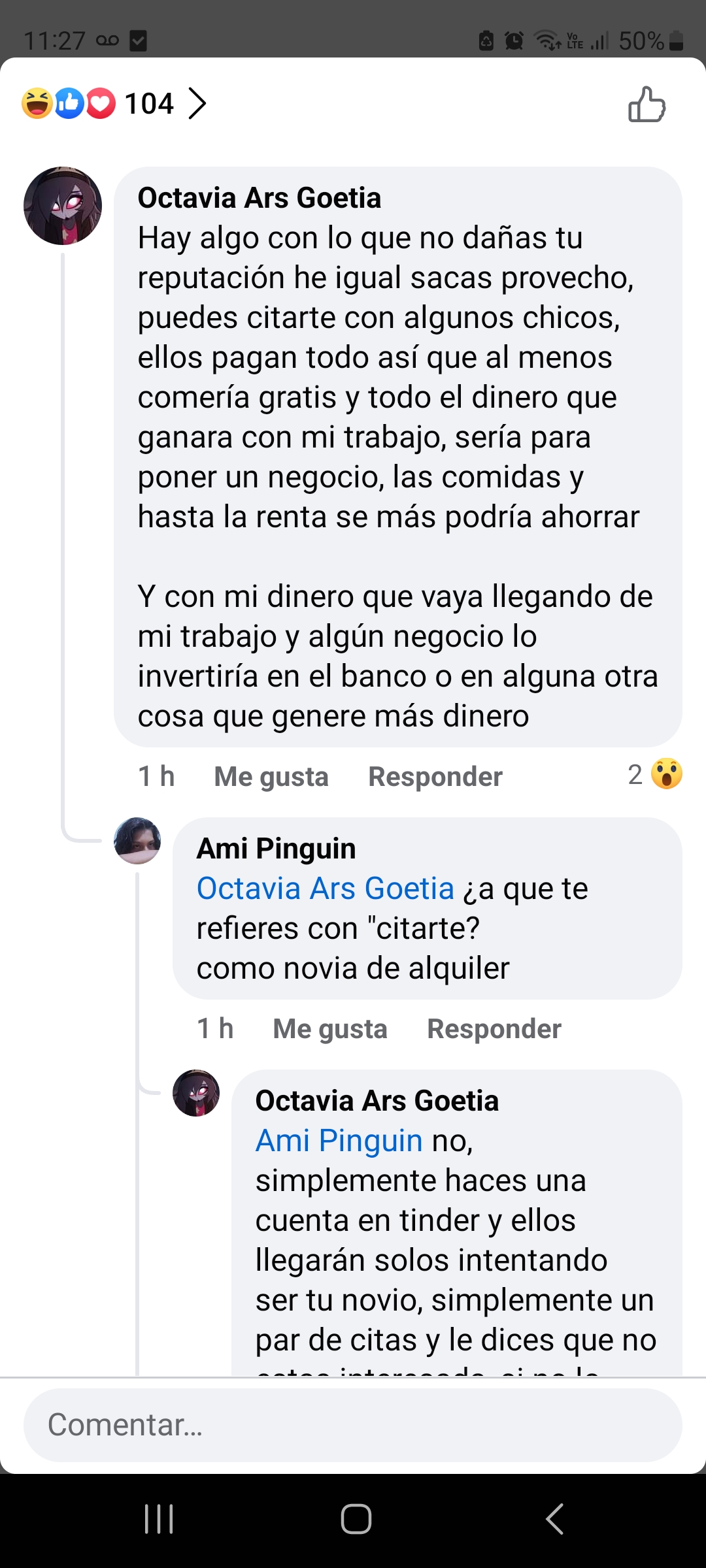Open Ami Pinguin's name header
The width and height of the screenshot is (706, 1568).
[276, 849]
